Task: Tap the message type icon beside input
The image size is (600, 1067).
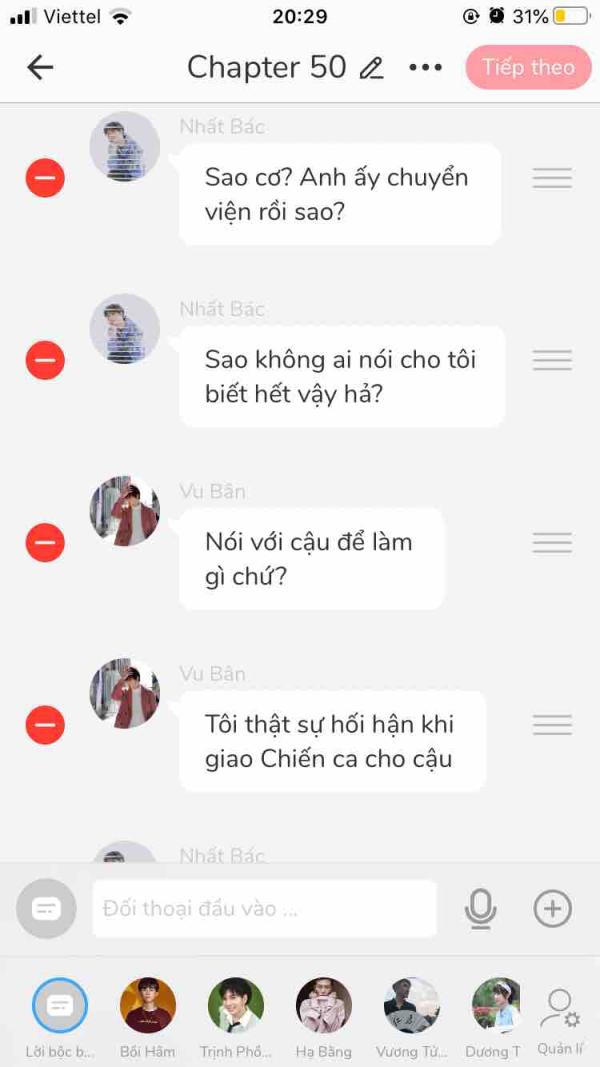Action: [46, 908]
